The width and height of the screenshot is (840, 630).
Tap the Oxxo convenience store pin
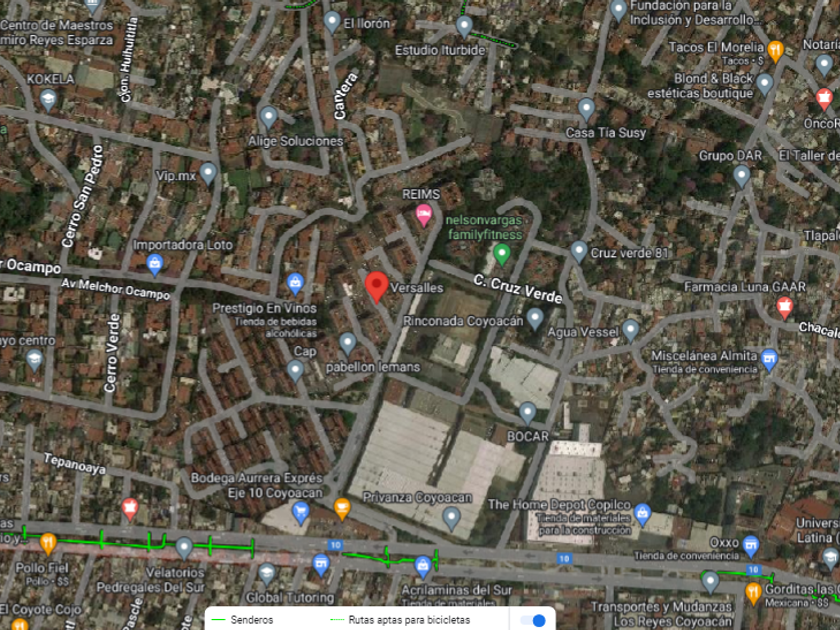(x=751, y=546)
